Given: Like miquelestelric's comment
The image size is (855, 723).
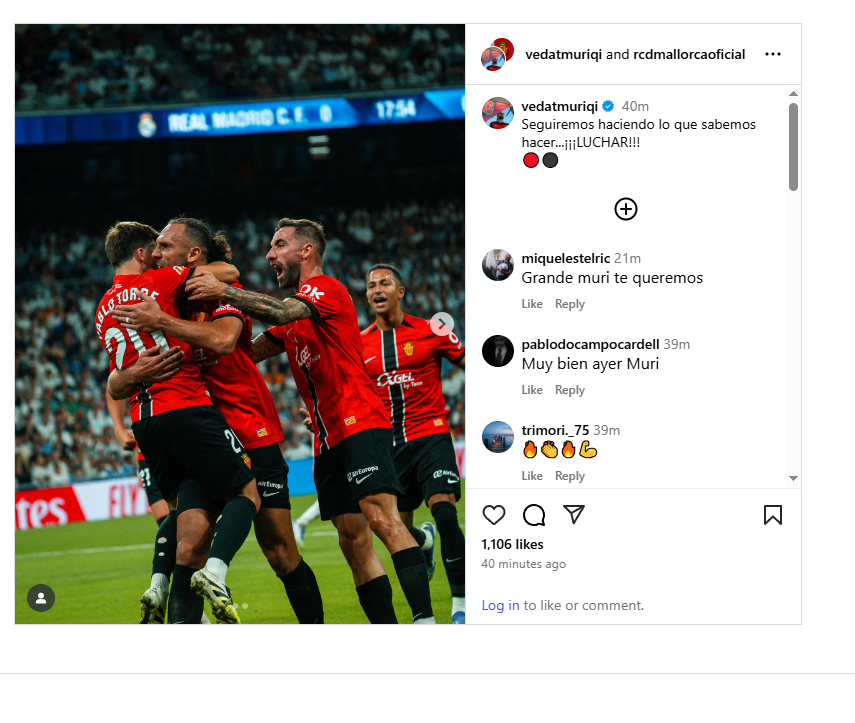Looking at the screenshot, I should (532, 304).
